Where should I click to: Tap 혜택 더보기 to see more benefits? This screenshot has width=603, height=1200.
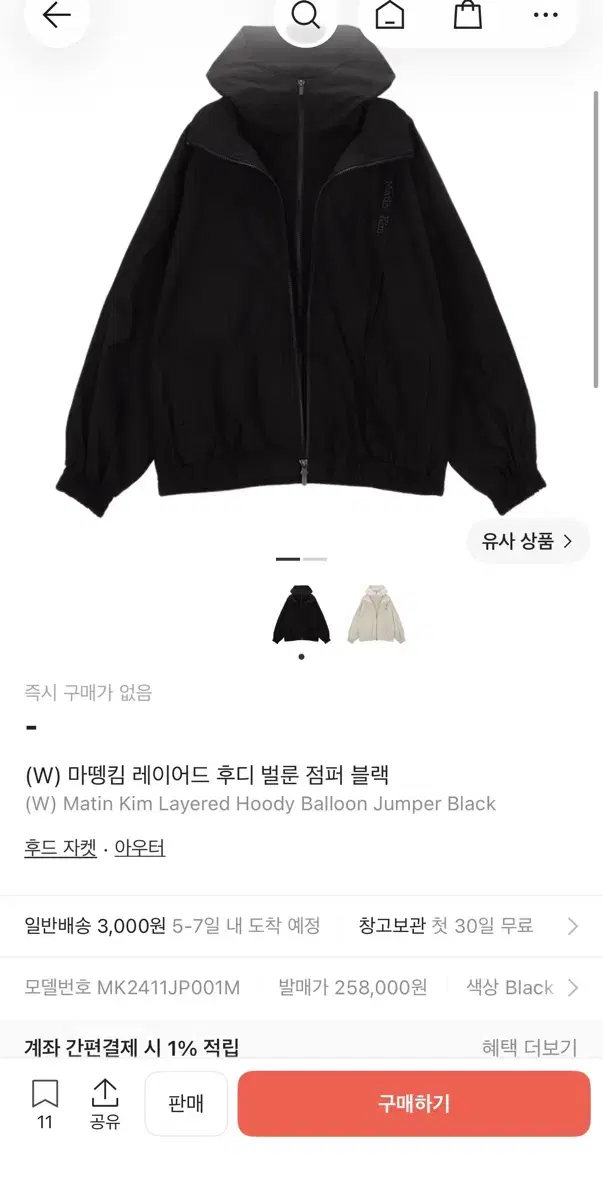coord(529,1047)
